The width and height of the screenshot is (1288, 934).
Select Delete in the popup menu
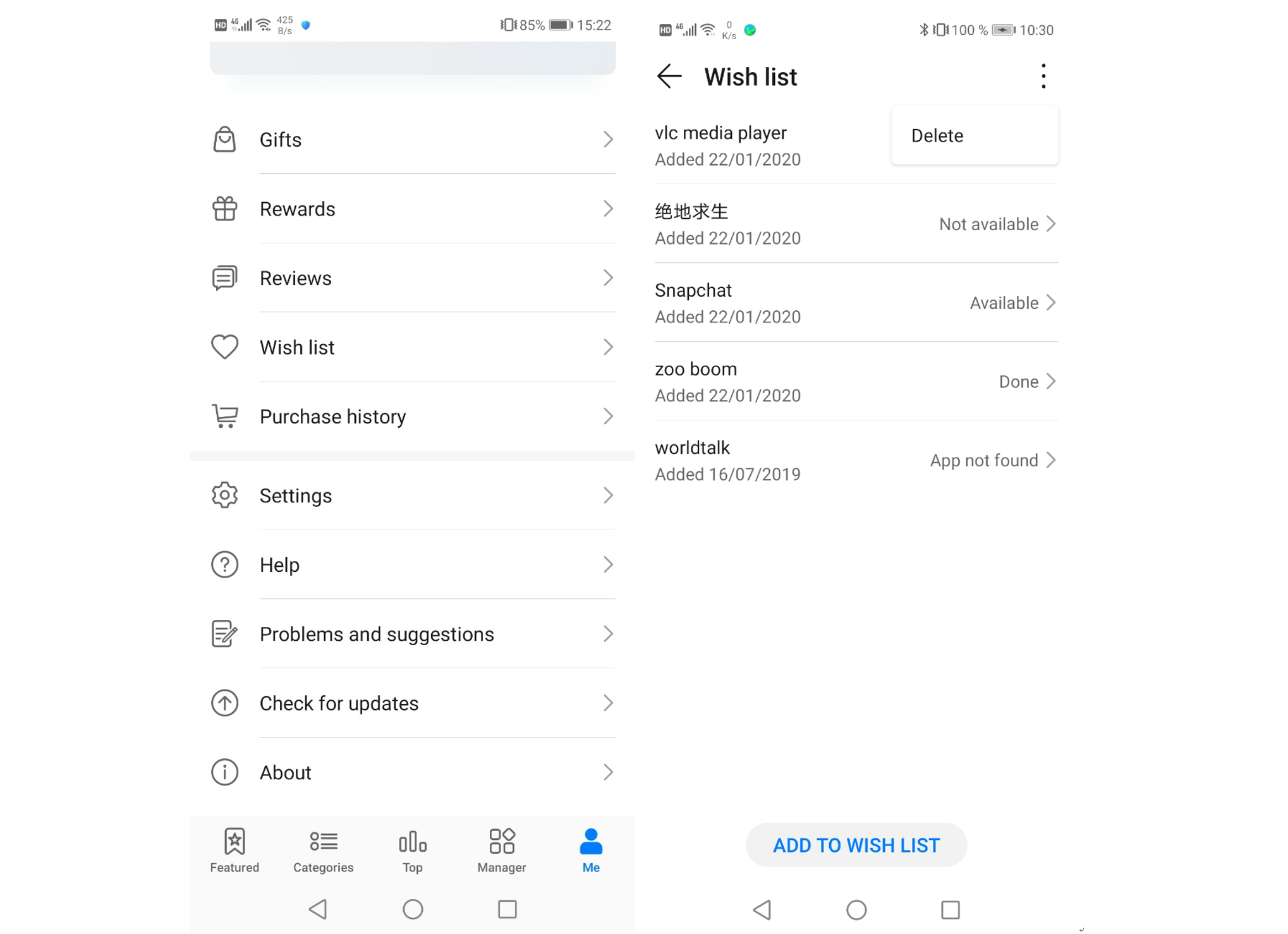(937, 136)
